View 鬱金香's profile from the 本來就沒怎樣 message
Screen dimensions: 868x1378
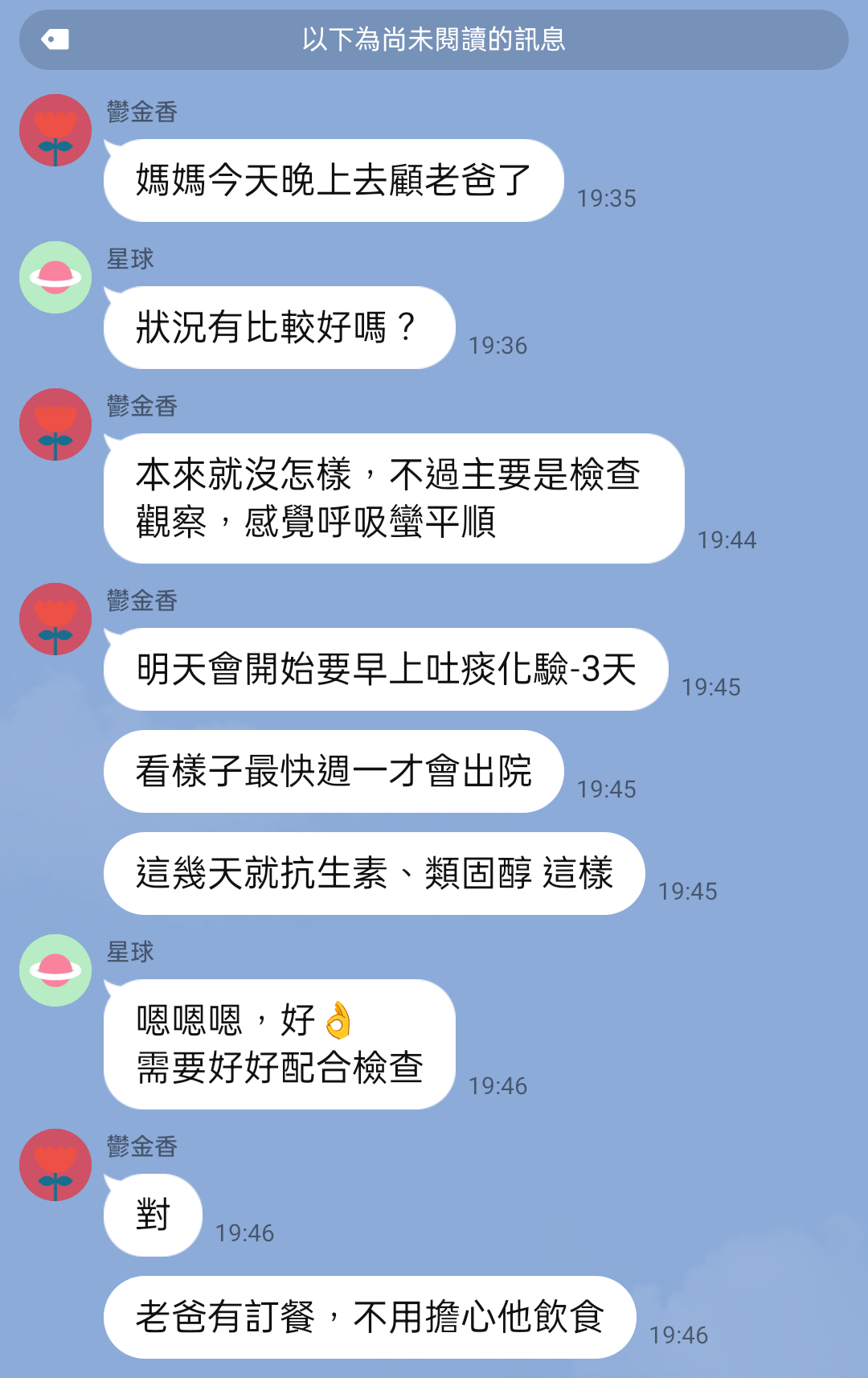coord(55,424)
